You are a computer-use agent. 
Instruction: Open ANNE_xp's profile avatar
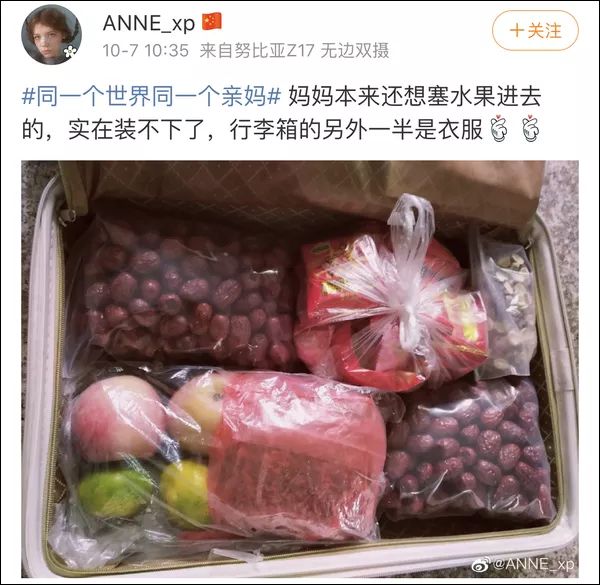pyautogui.click(x=52, y=33)
